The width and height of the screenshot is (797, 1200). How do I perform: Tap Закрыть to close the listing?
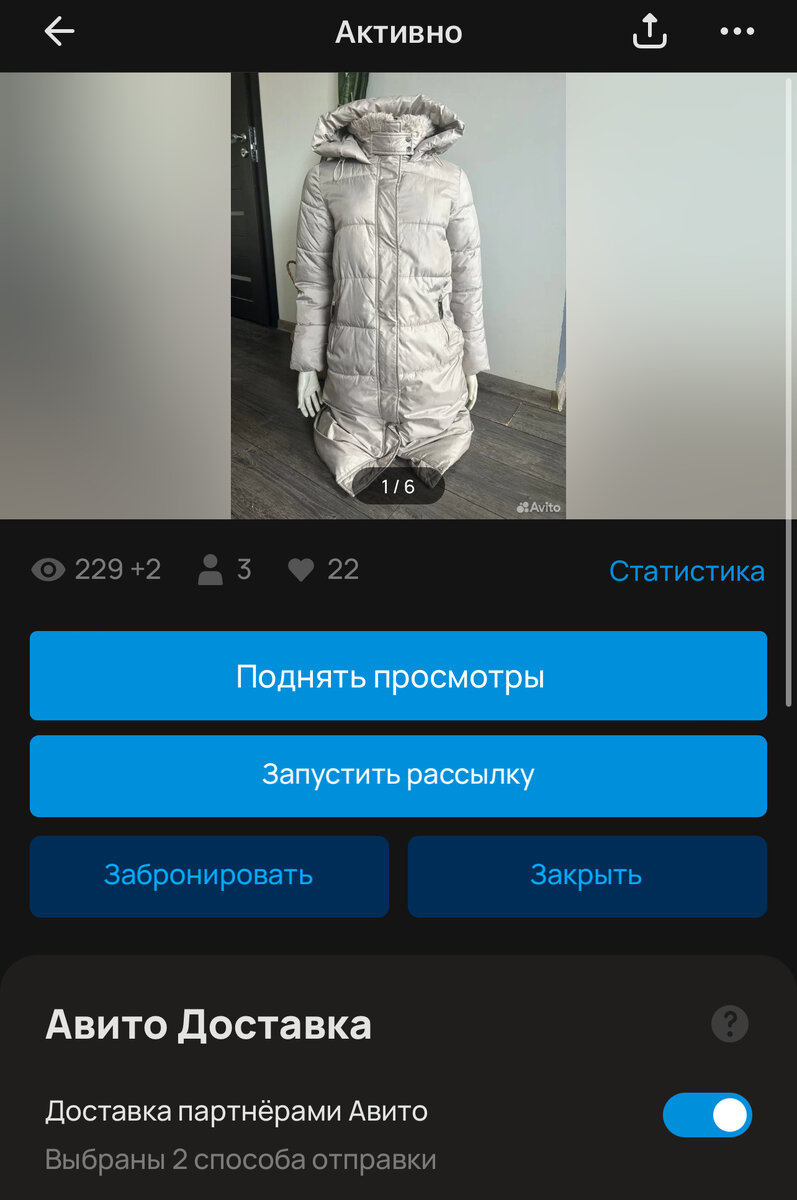pyautogui.click(x=587, y=876)
